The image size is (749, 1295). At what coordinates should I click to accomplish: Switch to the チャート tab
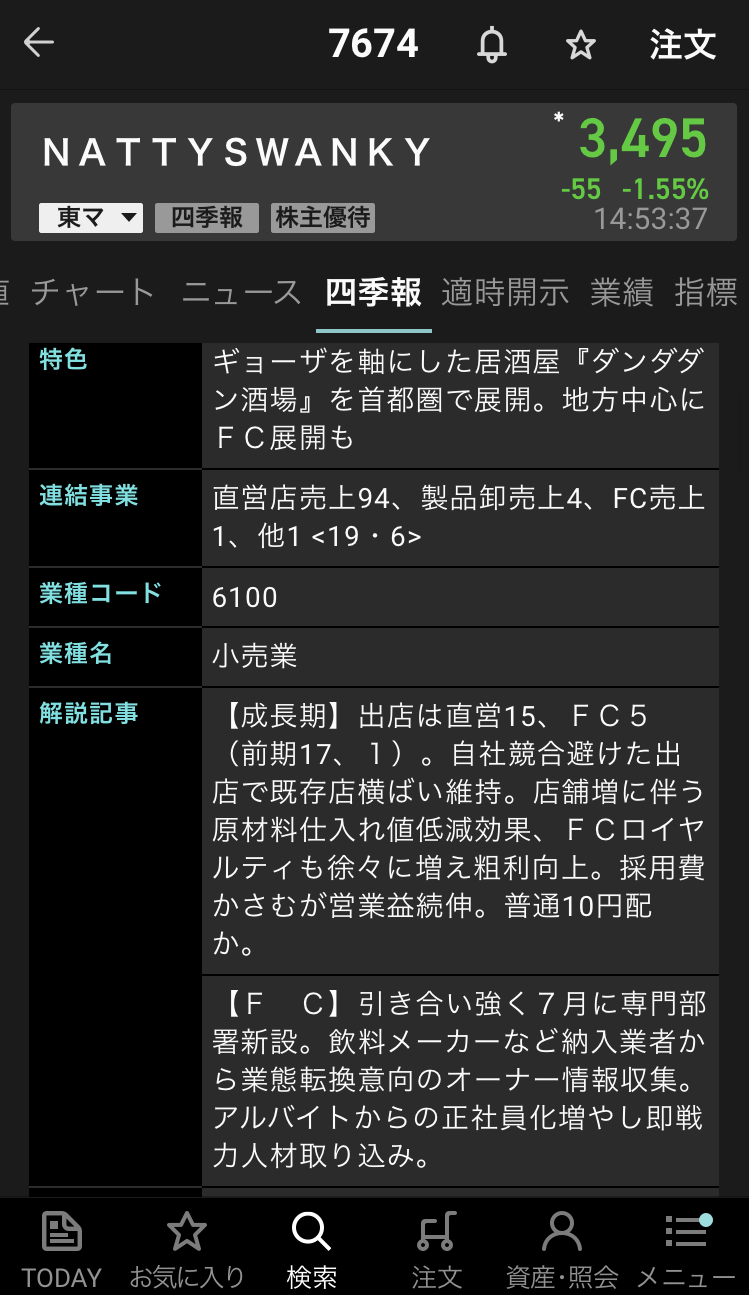click(x=93, y=293)
